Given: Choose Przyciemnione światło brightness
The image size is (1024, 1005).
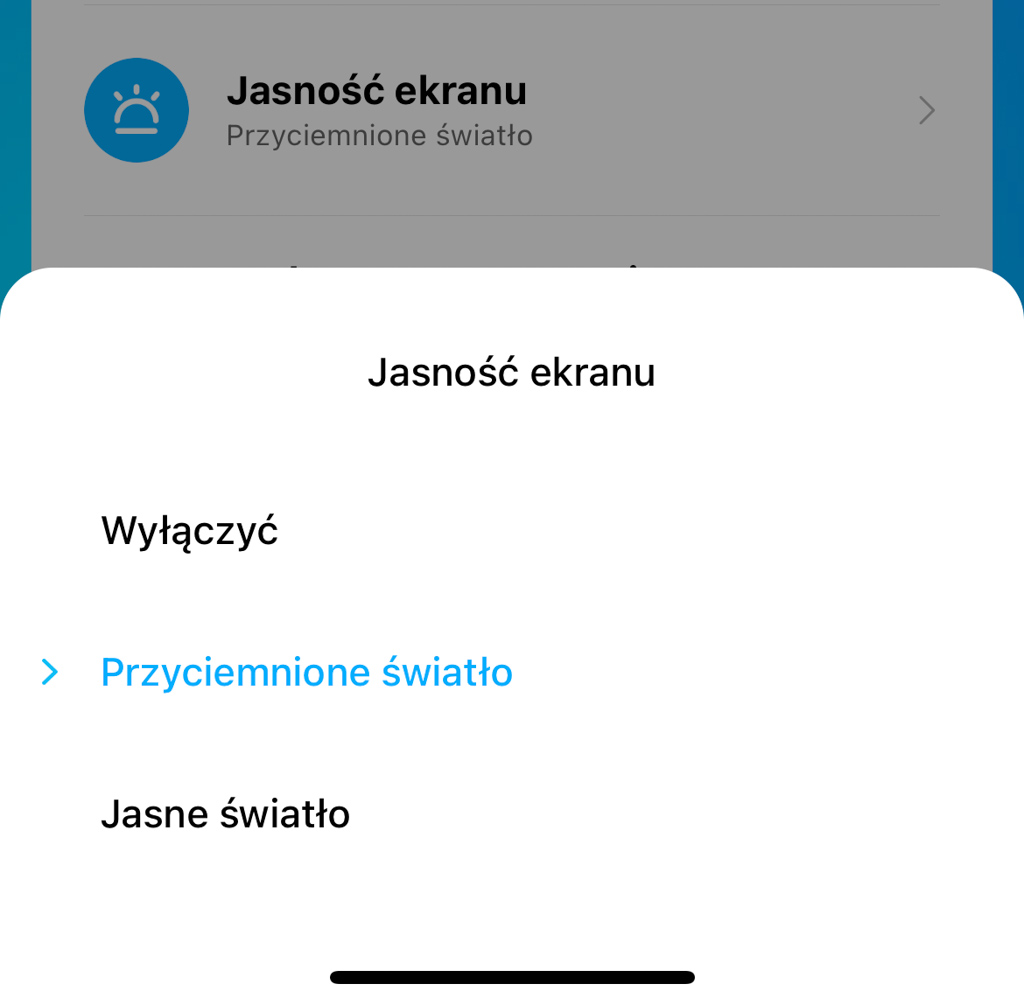Looking at the screenshot, I should (306, 672).
